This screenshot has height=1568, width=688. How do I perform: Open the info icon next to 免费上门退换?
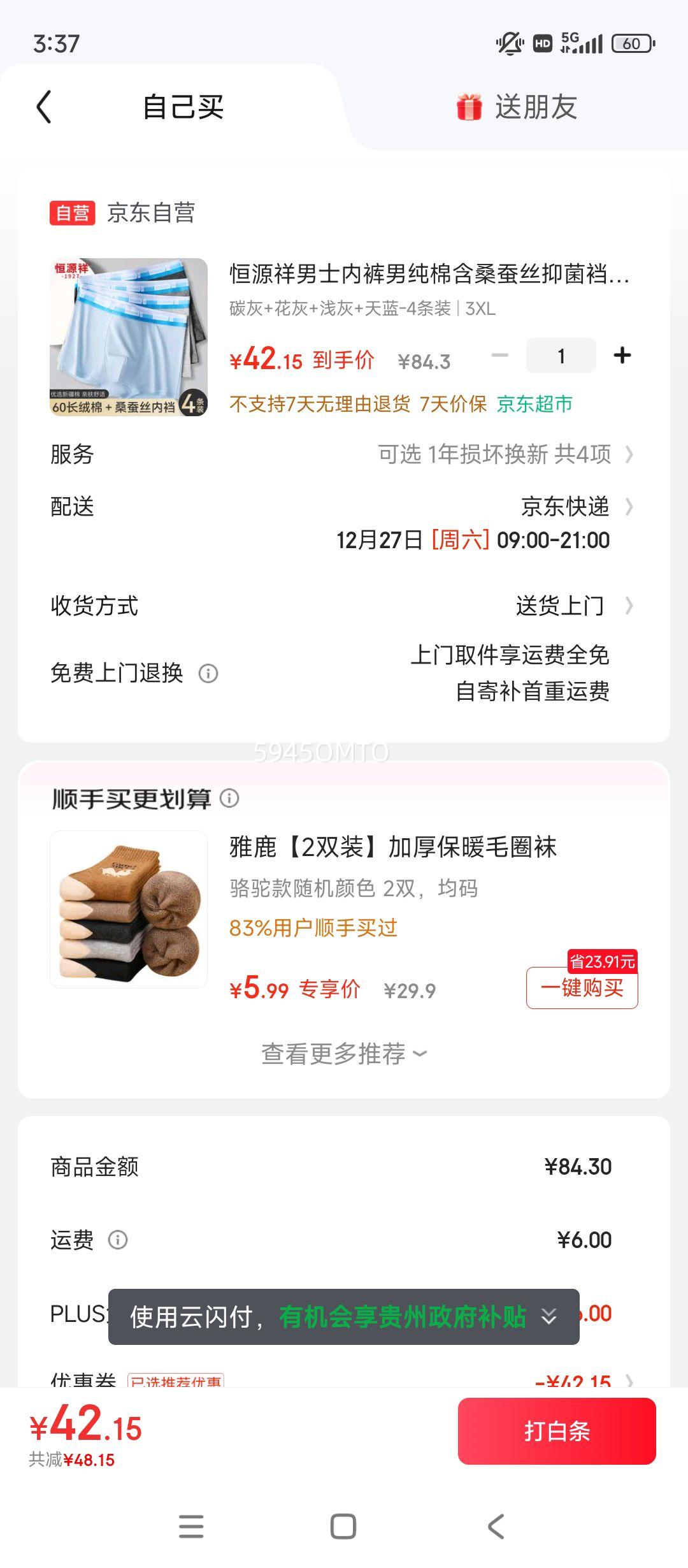pyautogui.click(x=210, y=672)
